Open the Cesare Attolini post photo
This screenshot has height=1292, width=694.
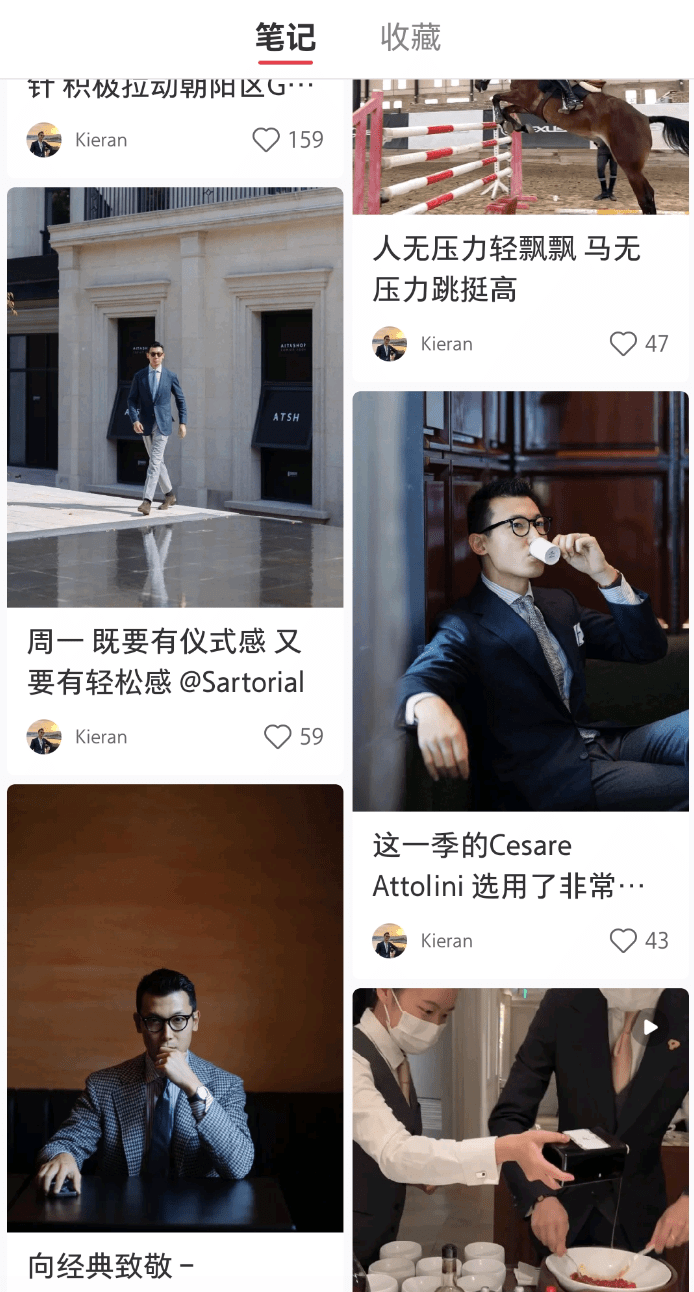520,600
